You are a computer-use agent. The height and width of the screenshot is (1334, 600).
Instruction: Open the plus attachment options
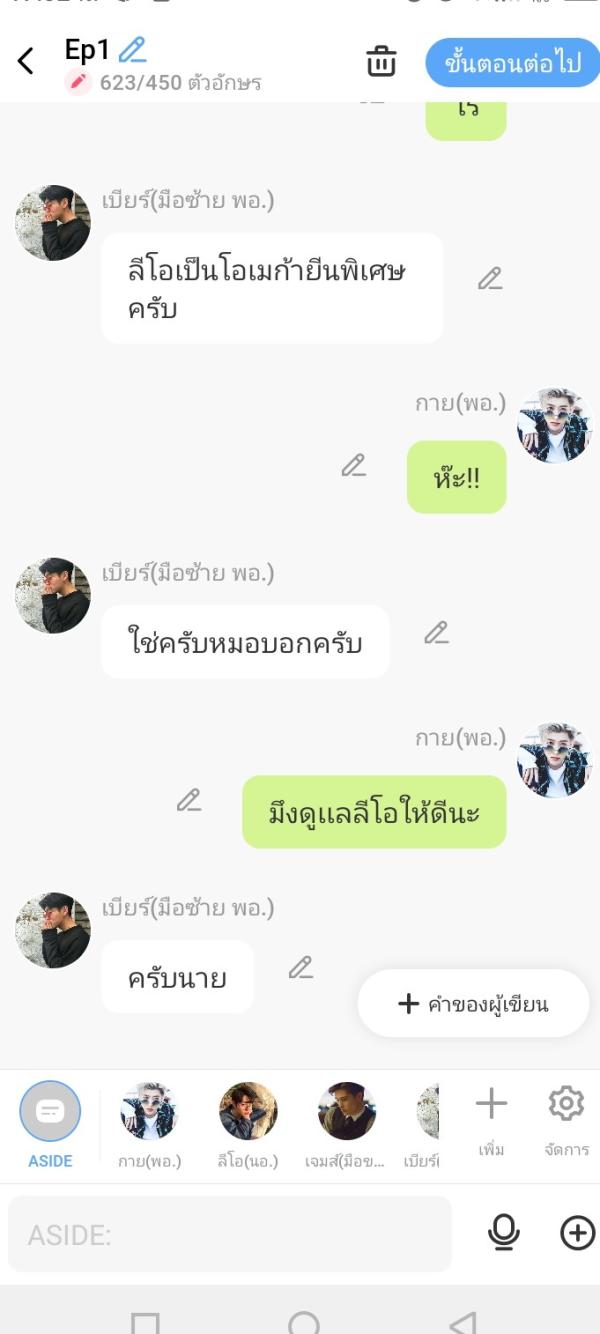577,1233
